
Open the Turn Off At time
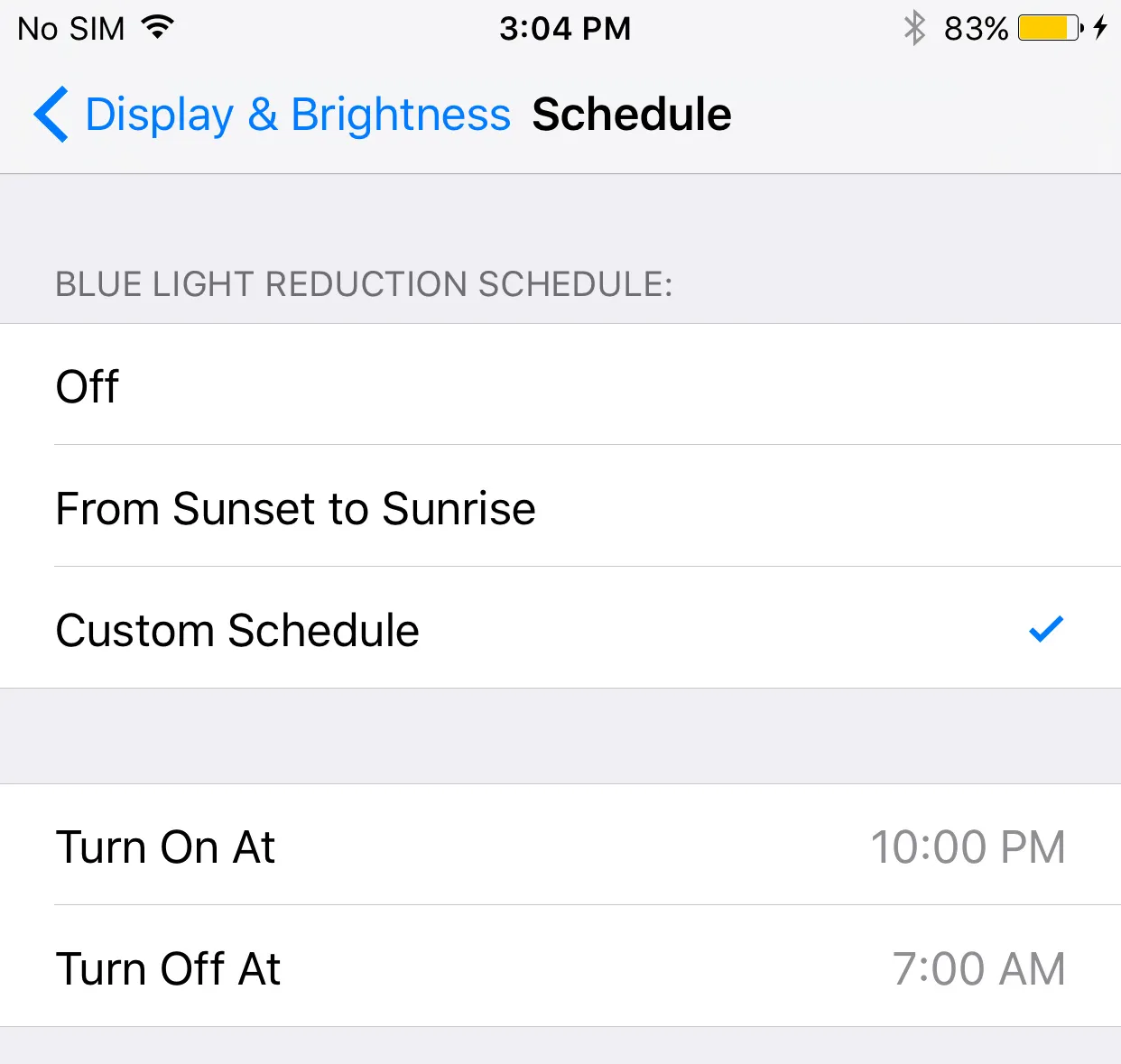click(x=560, y=967)
